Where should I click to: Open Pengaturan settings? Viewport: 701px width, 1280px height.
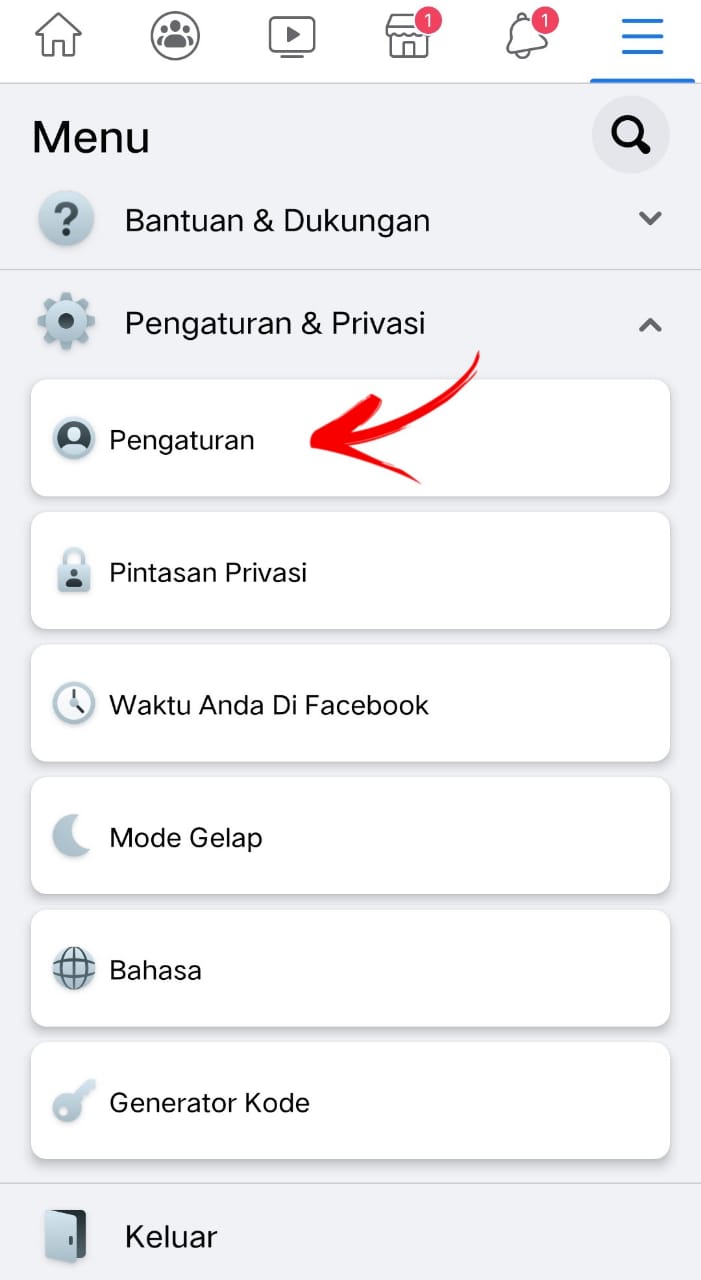point(350,438)
